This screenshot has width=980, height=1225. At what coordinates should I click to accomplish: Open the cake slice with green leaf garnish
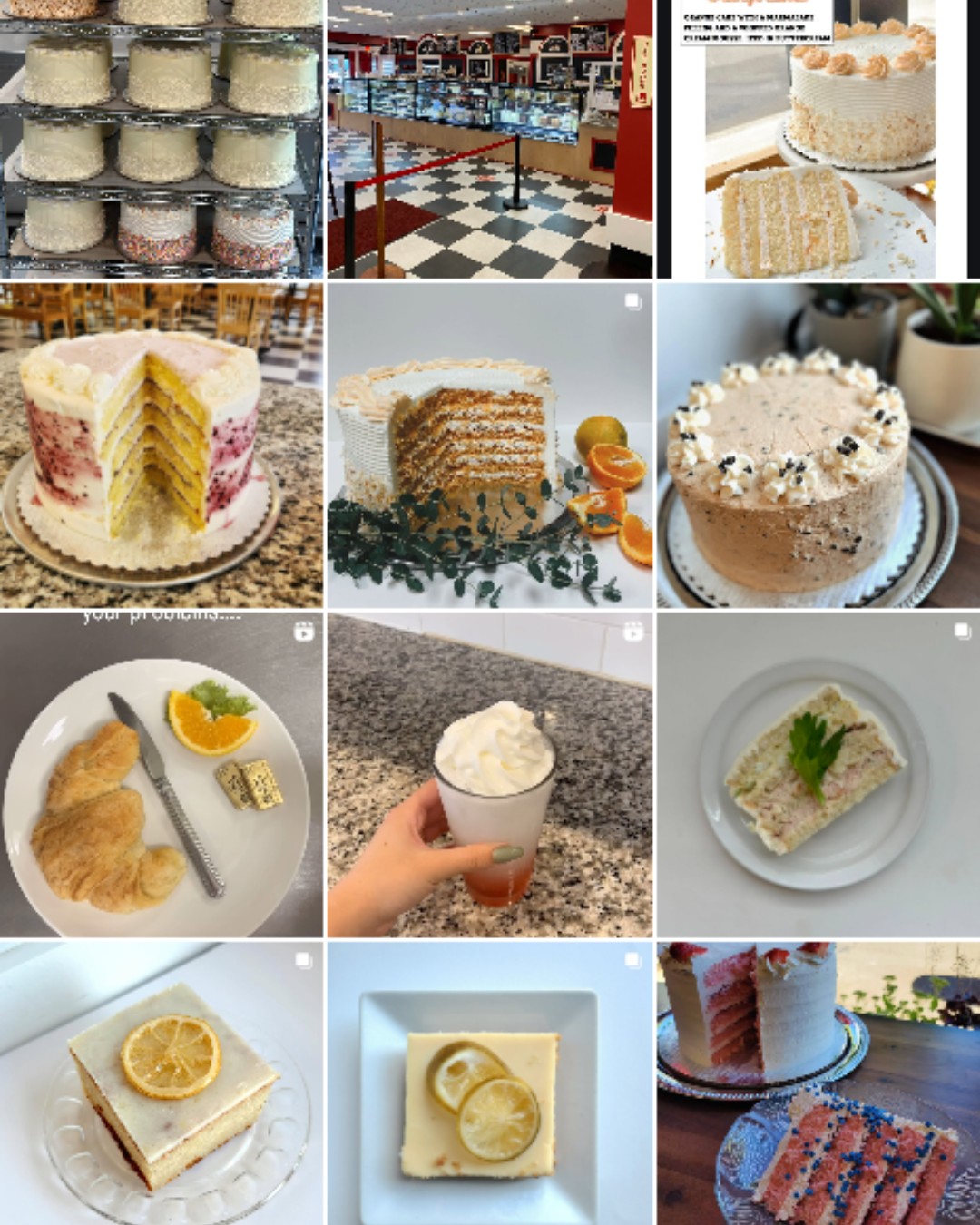coord(818,774)
